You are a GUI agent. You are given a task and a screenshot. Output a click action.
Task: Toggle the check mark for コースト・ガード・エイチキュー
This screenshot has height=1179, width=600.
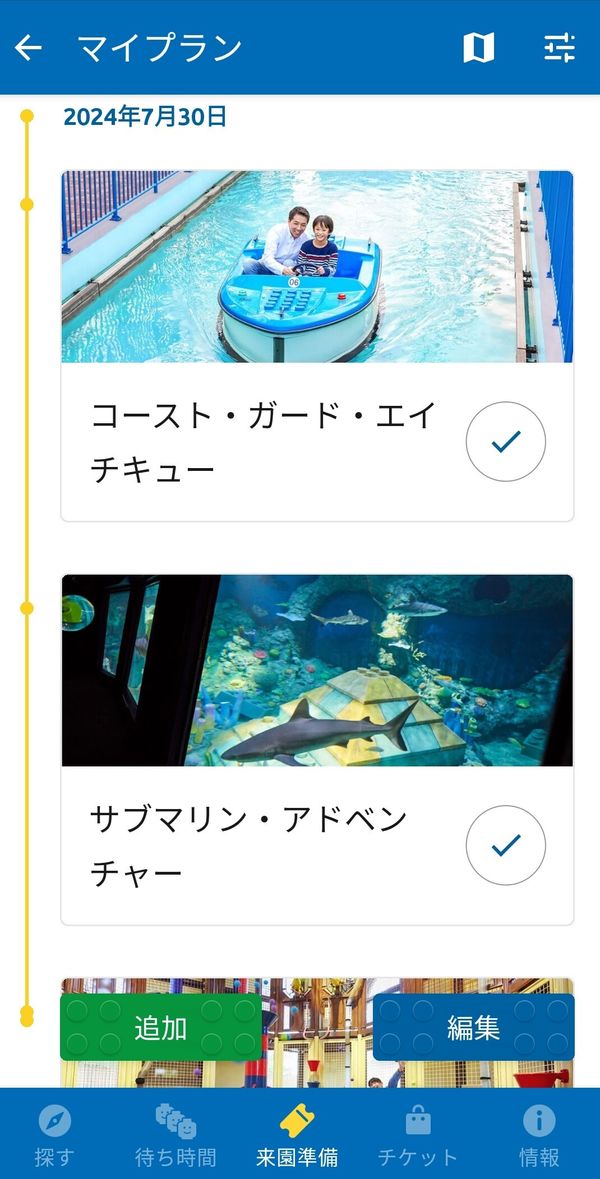[506, 441]
